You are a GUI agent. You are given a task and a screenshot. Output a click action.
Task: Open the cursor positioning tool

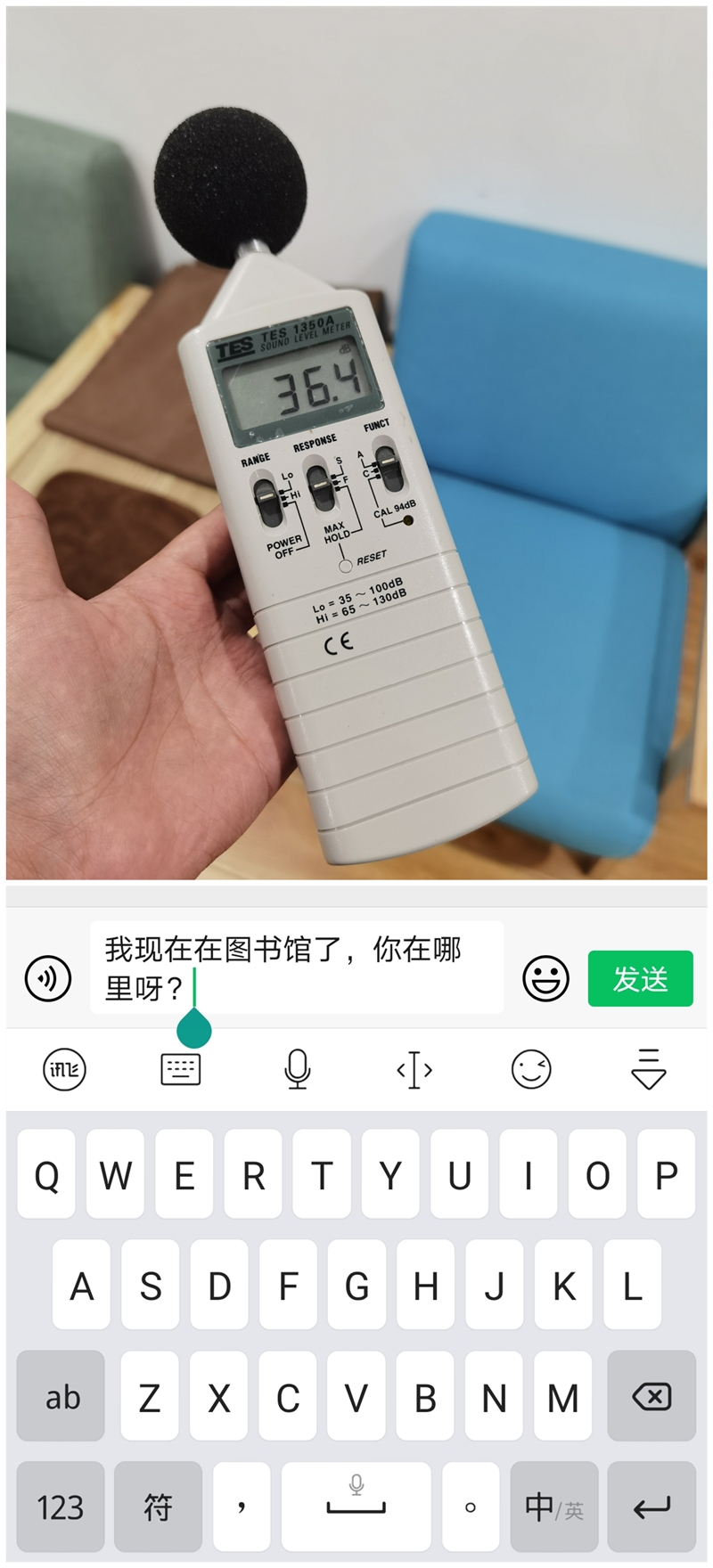click(413, 1068)
